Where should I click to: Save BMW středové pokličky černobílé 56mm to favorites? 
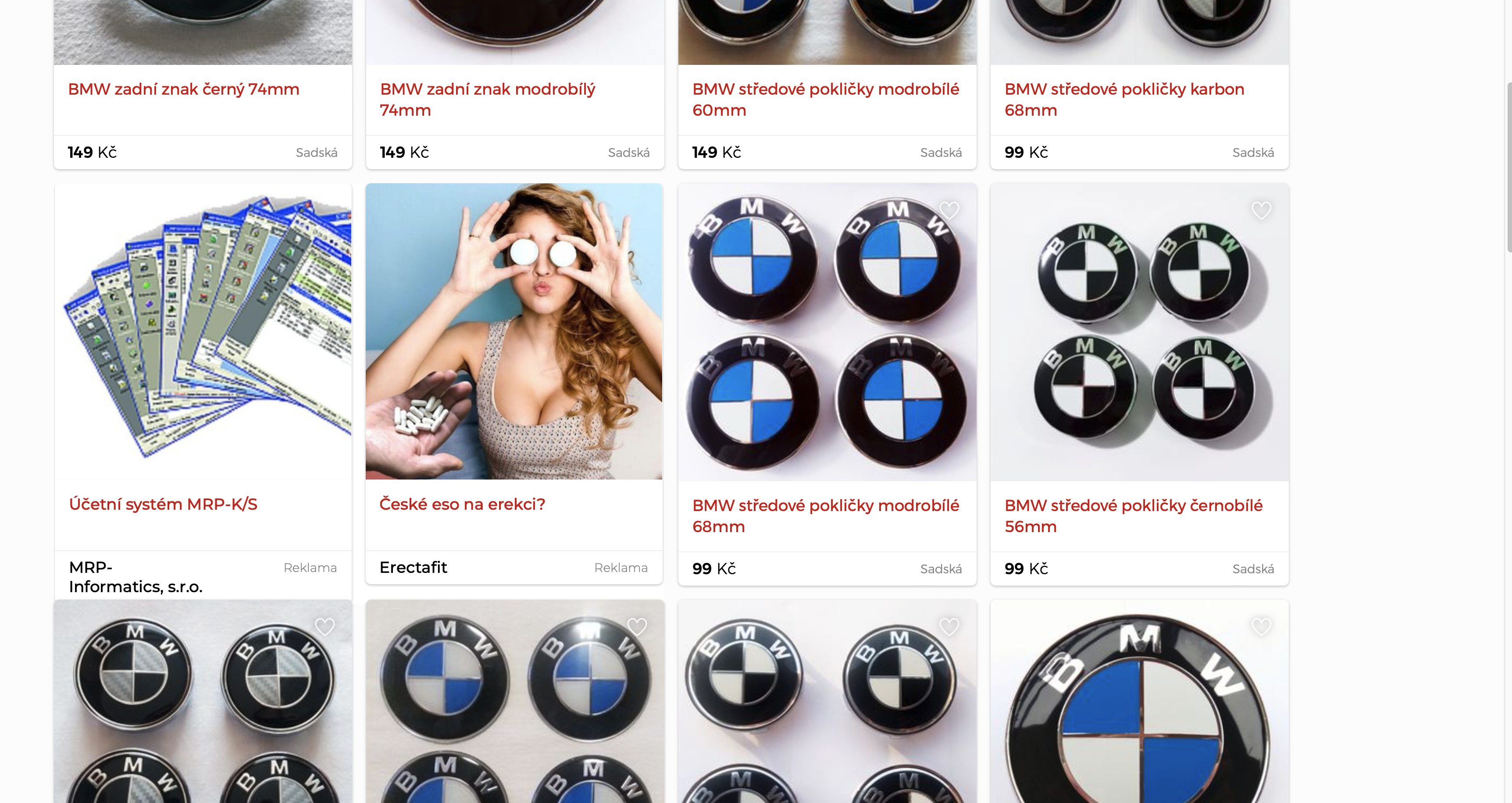pos(1261,210)
